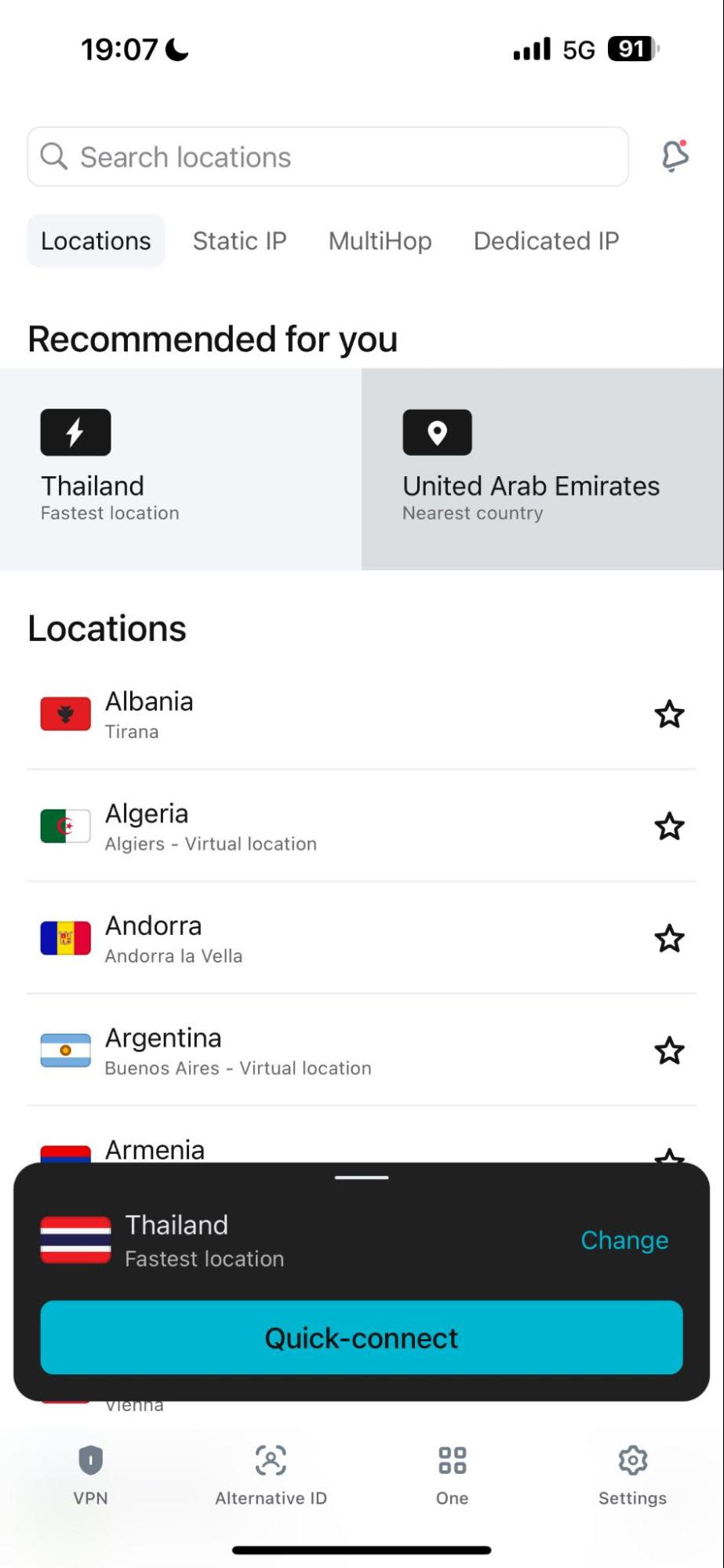Focus the Search locations field
Viewport: 724px width, 1568px height.
(328, 157)
